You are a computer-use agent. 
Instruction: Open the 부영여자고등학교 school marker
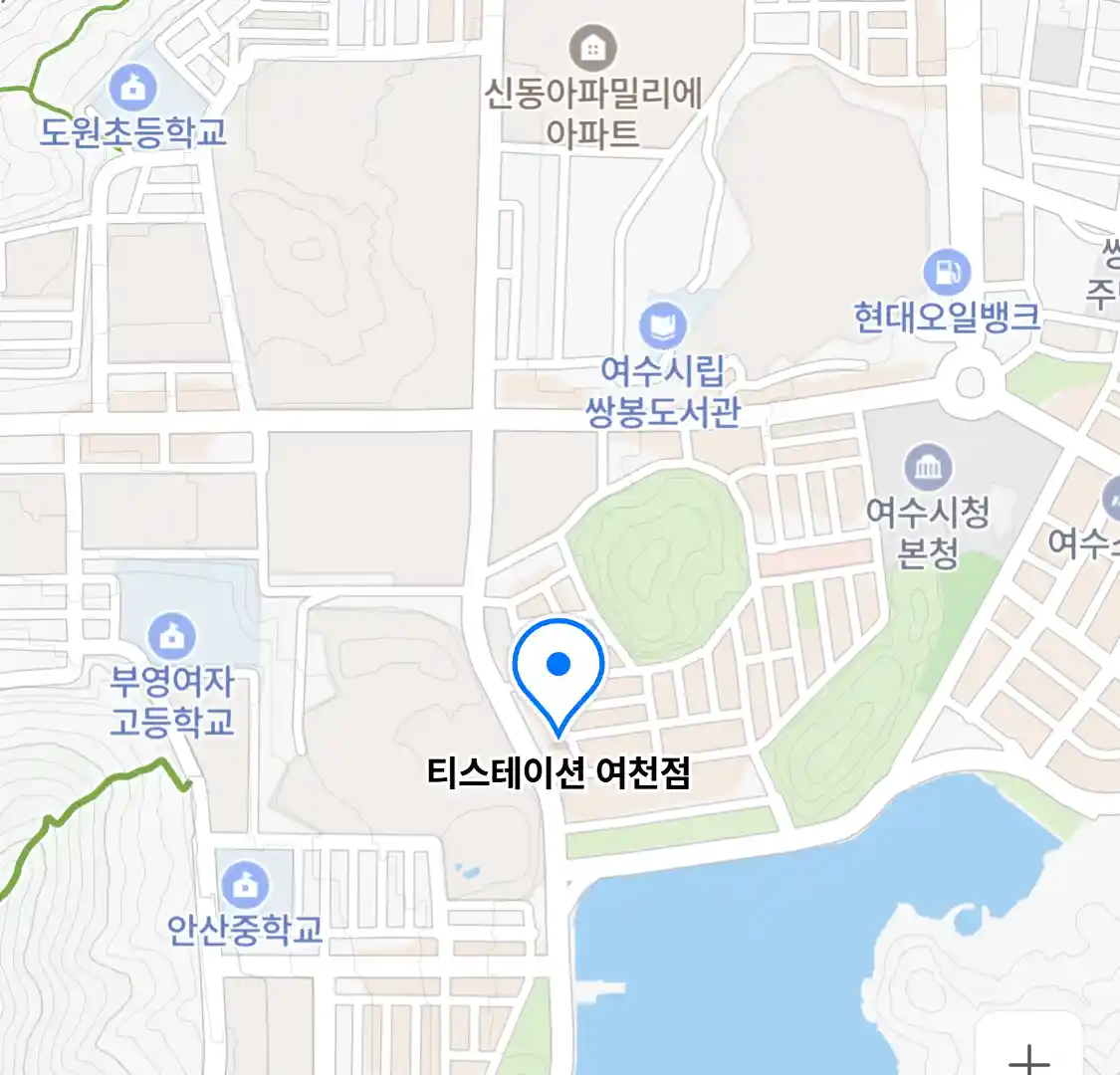171,636
